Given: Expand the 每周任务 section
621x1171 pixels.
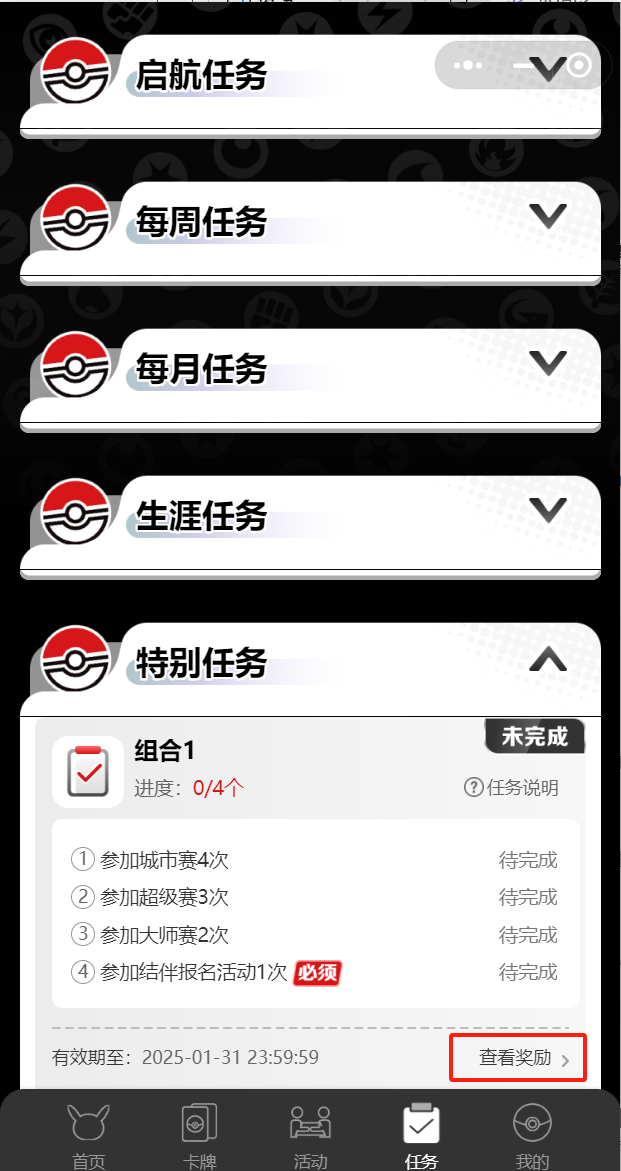Looking at the screenshot, I should (x=547, y=215).
